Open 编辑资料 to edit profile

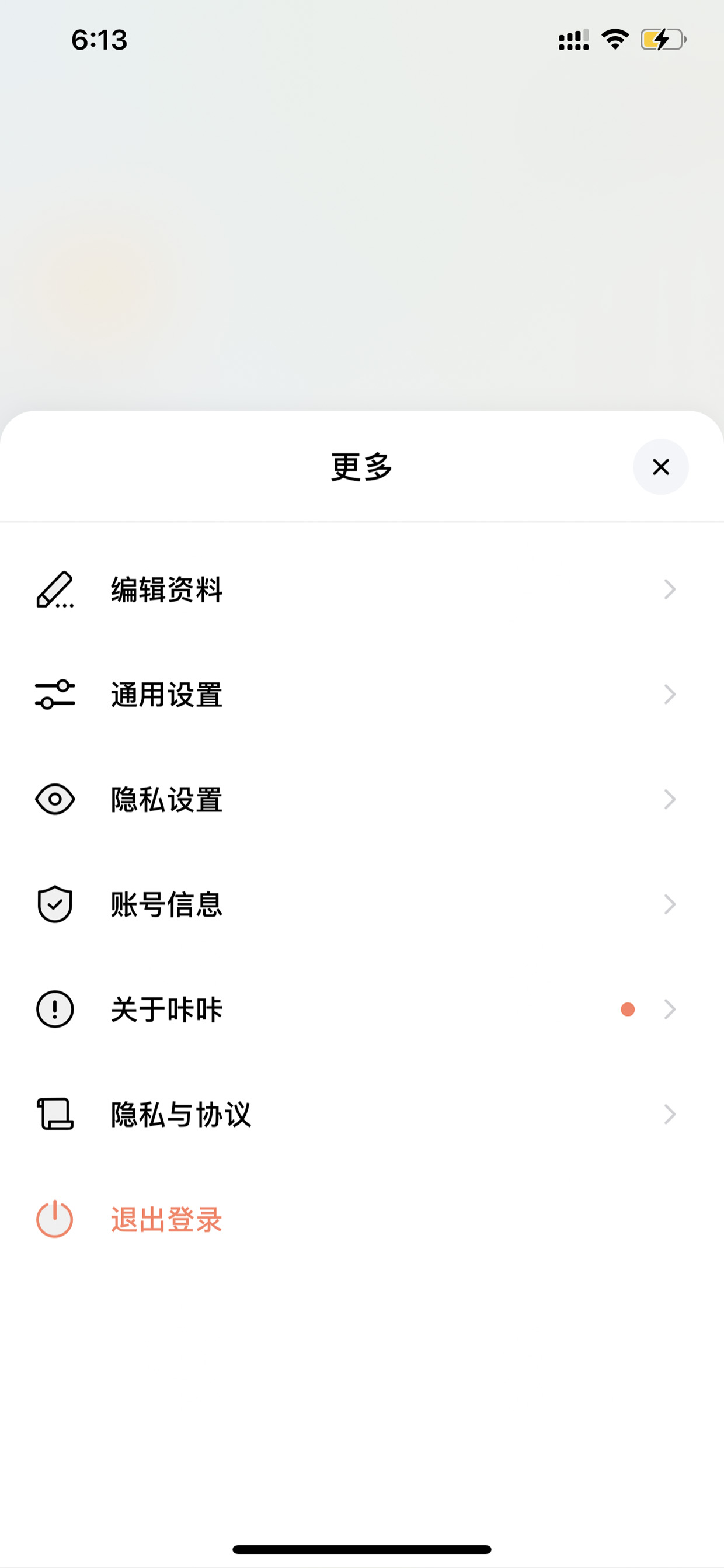coord(362,589)
